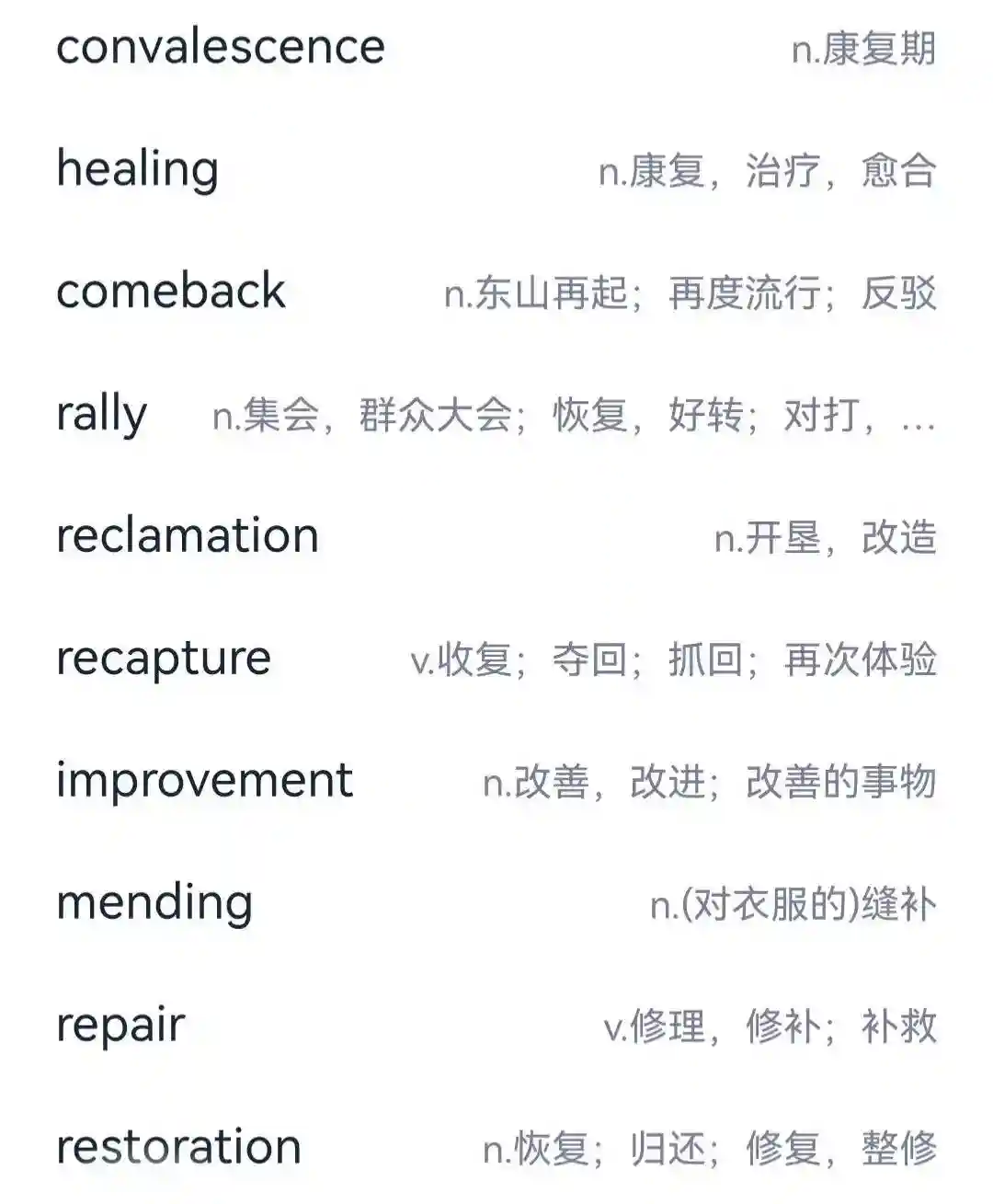Select the mending row
Image resolution: width=993 pixels, height=1204 pixels.
point(154,903)
